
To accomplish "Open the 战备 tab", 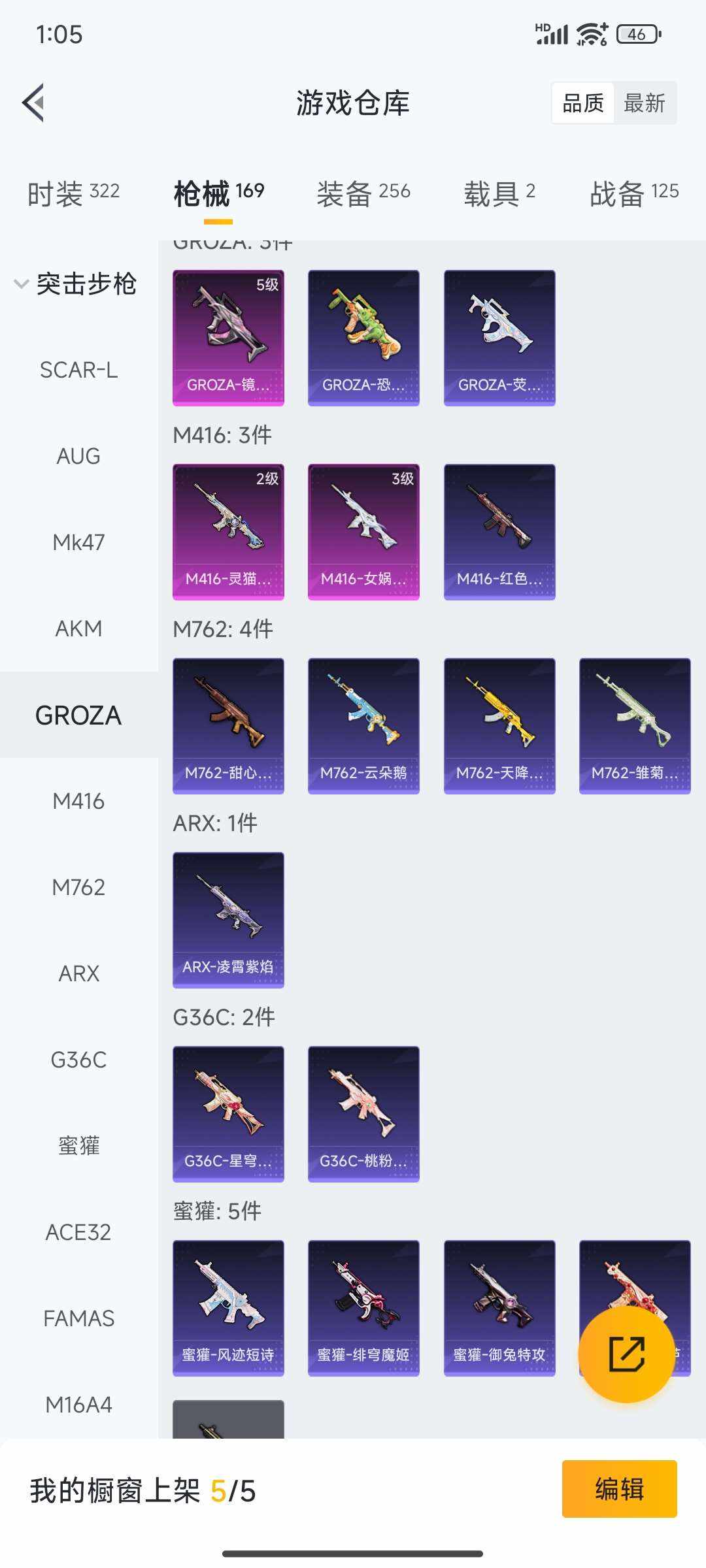I will (634, 193).
